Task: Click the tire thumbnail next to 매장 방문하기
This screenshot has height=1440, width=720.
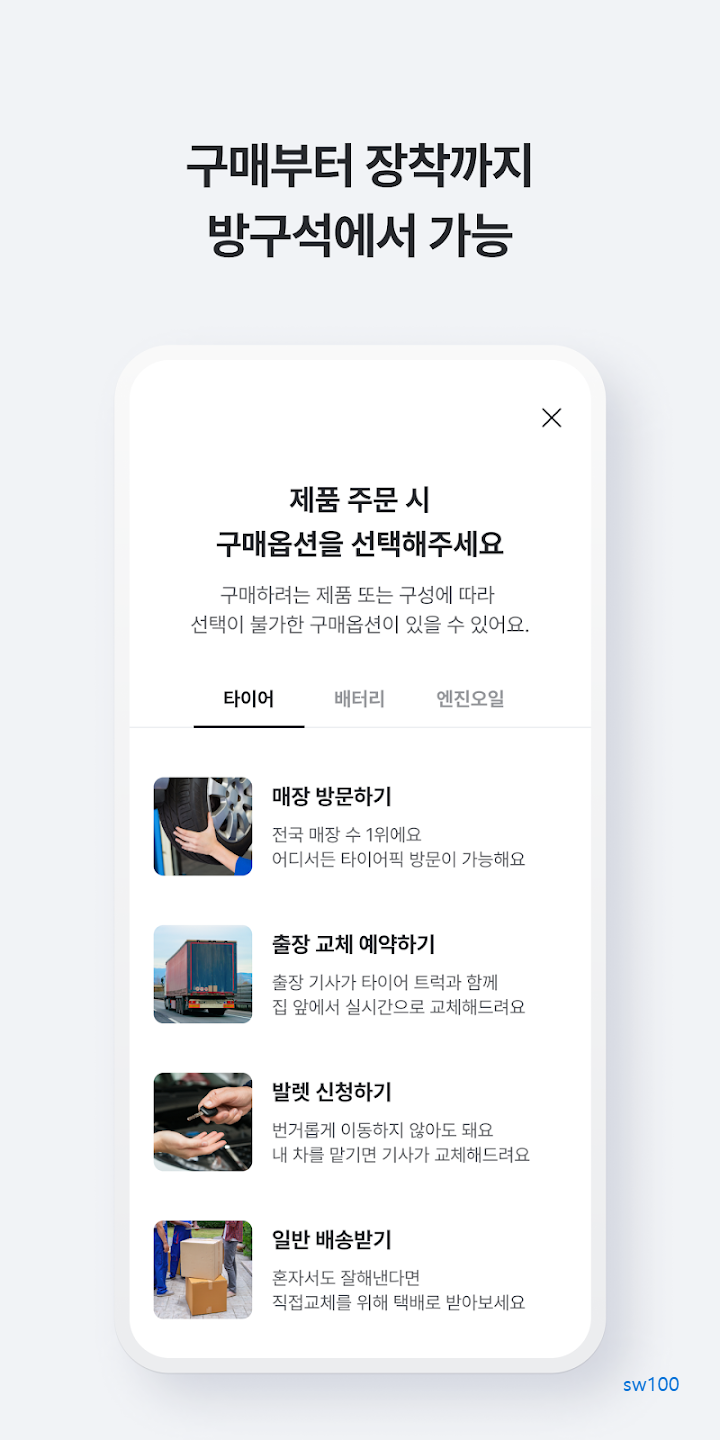Action: pyautogui.click(x=202, y=826)
